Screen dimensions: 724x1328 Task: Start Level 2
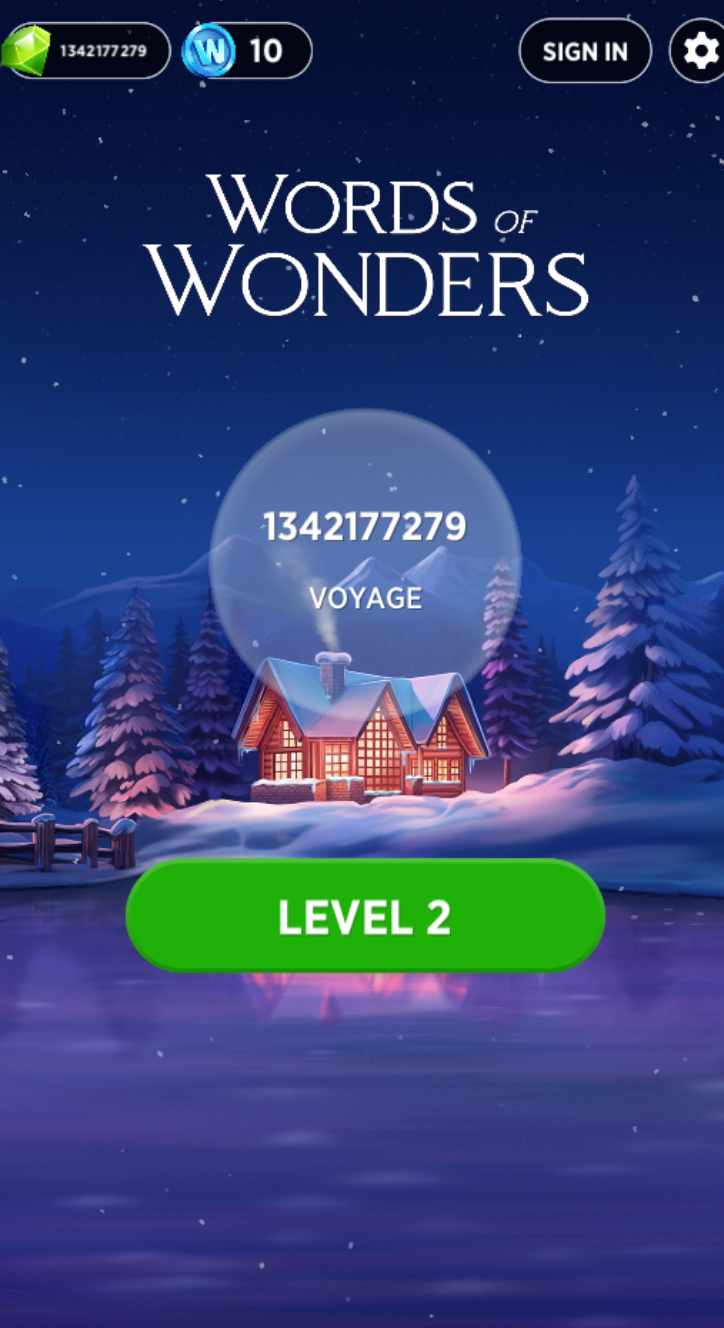pos(365,916)
